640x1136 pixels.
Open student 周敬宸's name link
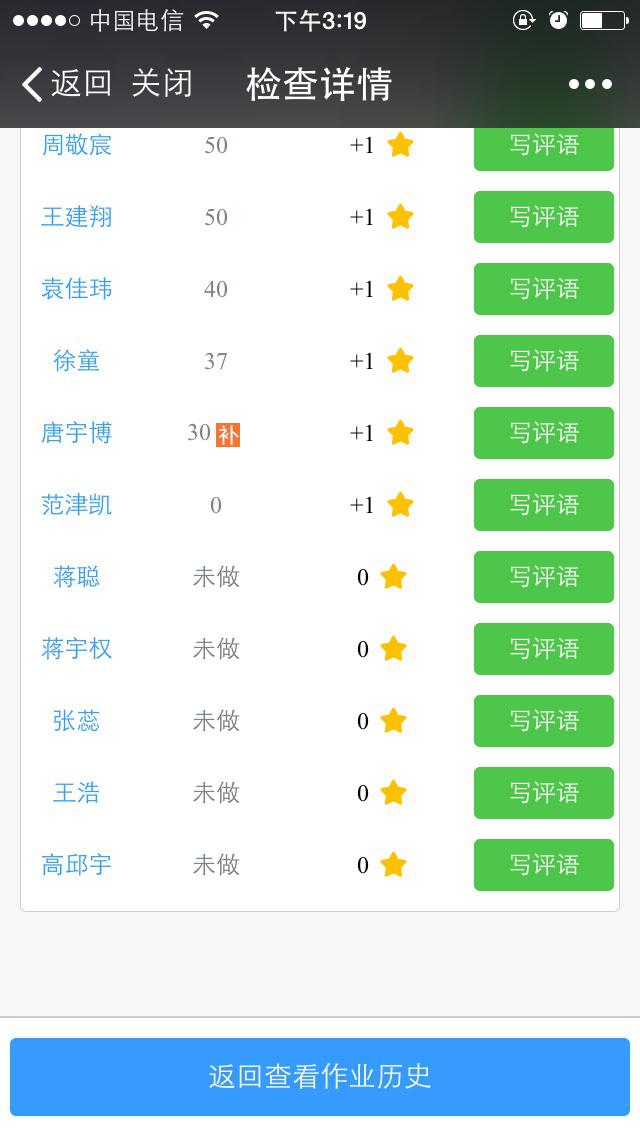tap(77, 145)
